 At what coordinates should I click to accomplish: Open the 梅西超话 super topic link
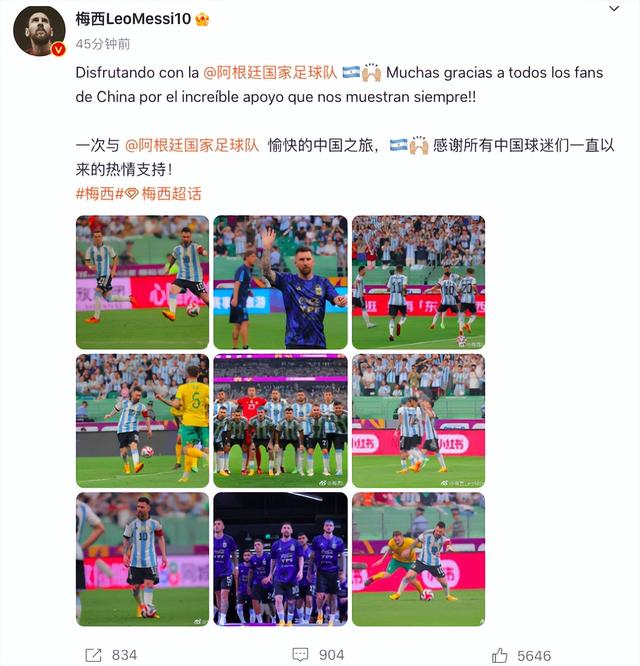tap(164, 194)
